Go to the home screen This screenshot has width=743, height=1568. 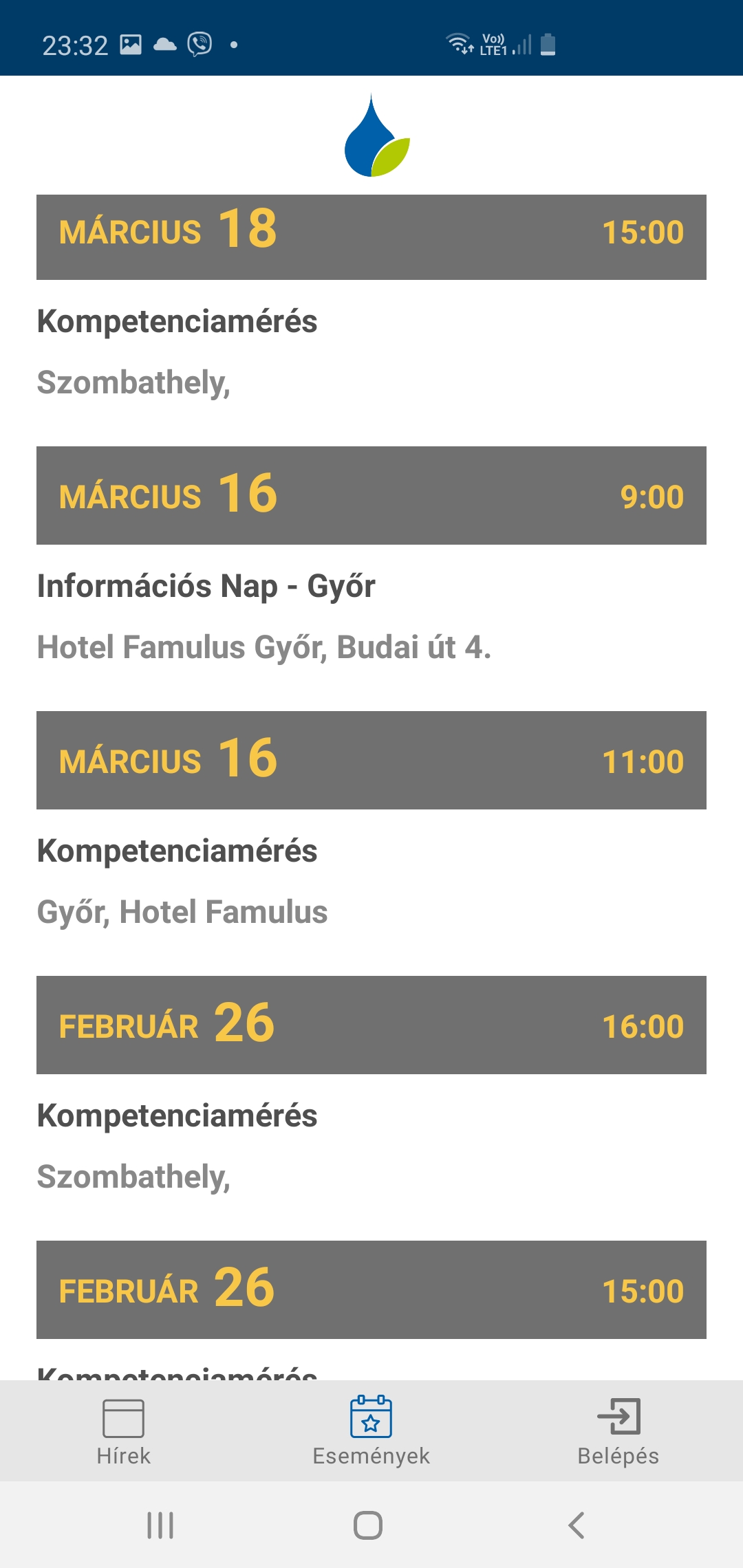[368, 1525]
